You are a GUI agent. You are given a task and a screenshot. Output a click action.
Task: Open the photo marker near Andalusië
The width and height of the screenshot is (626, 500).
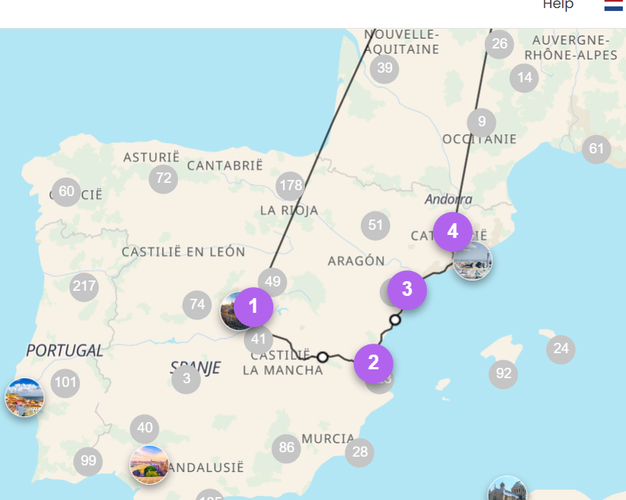coord(149,464)
